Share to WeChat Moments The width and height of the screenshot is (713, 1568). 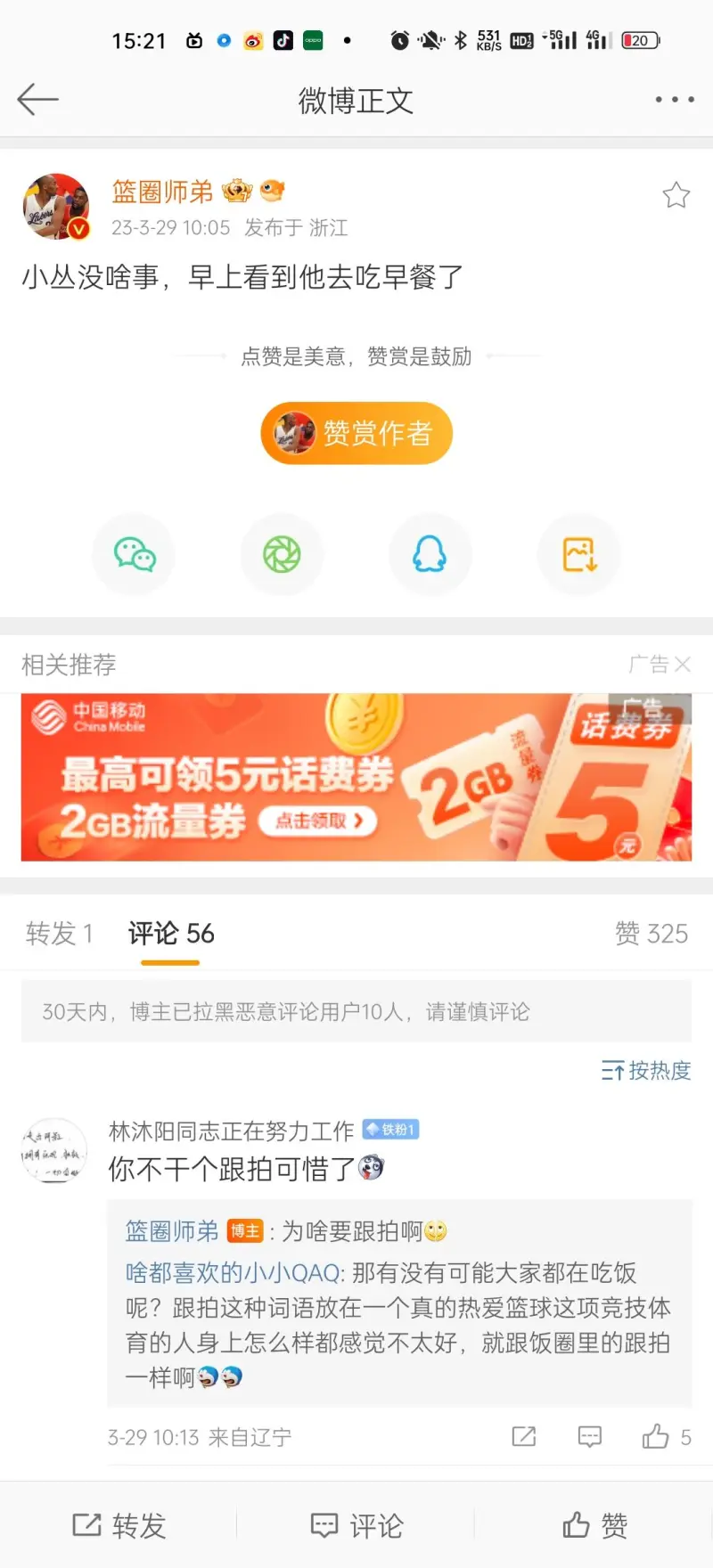[282, 554]
